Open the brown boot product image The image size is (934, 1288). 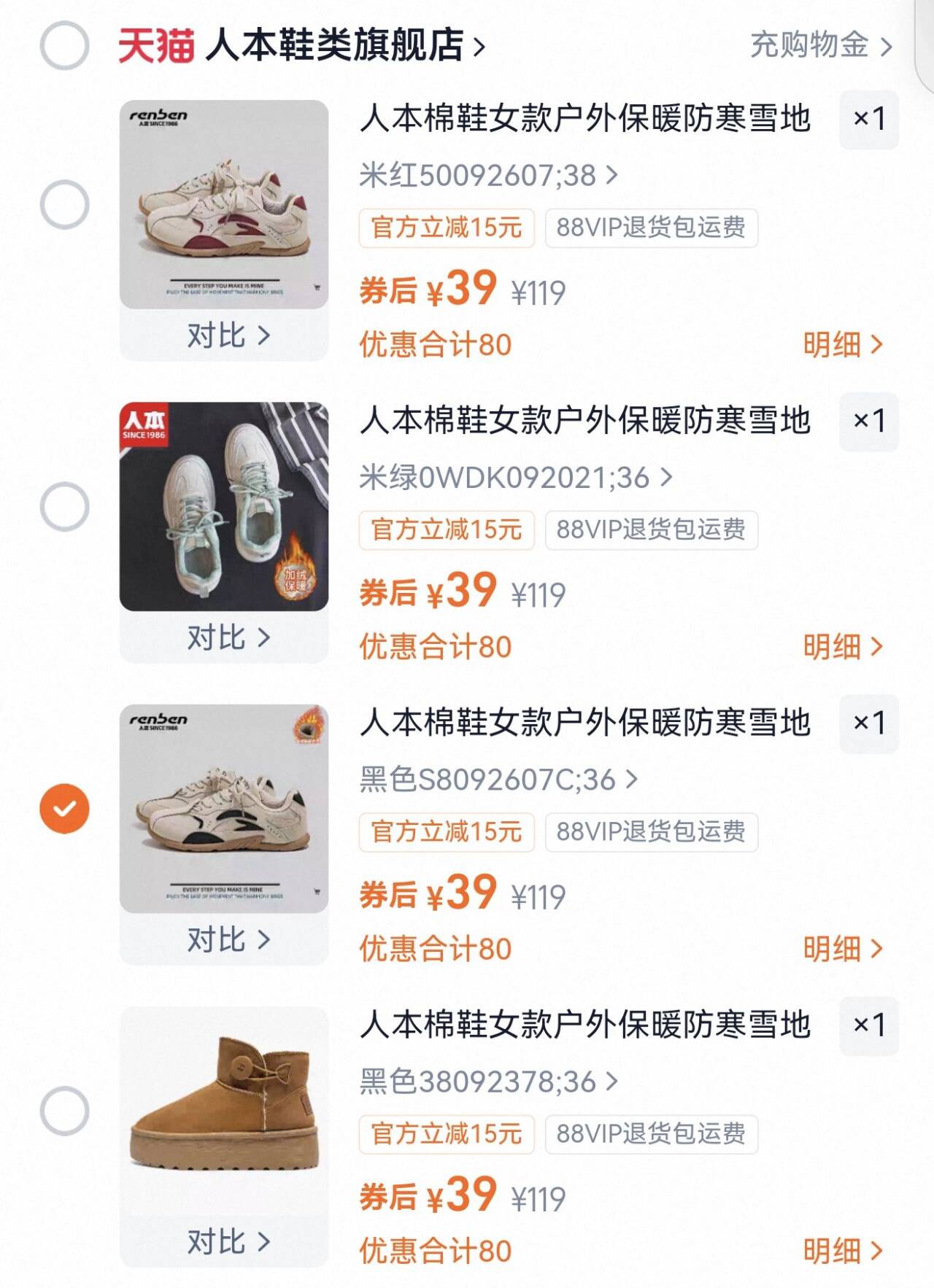tap(224, 1109)
